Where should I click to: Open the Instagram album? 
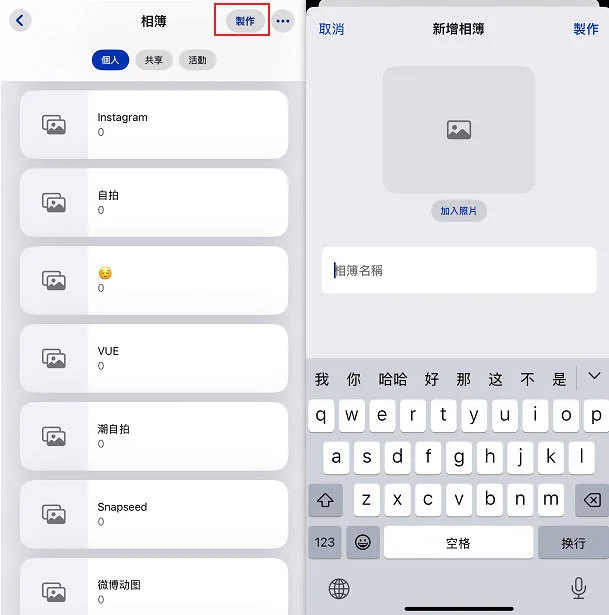coord(154,124)
